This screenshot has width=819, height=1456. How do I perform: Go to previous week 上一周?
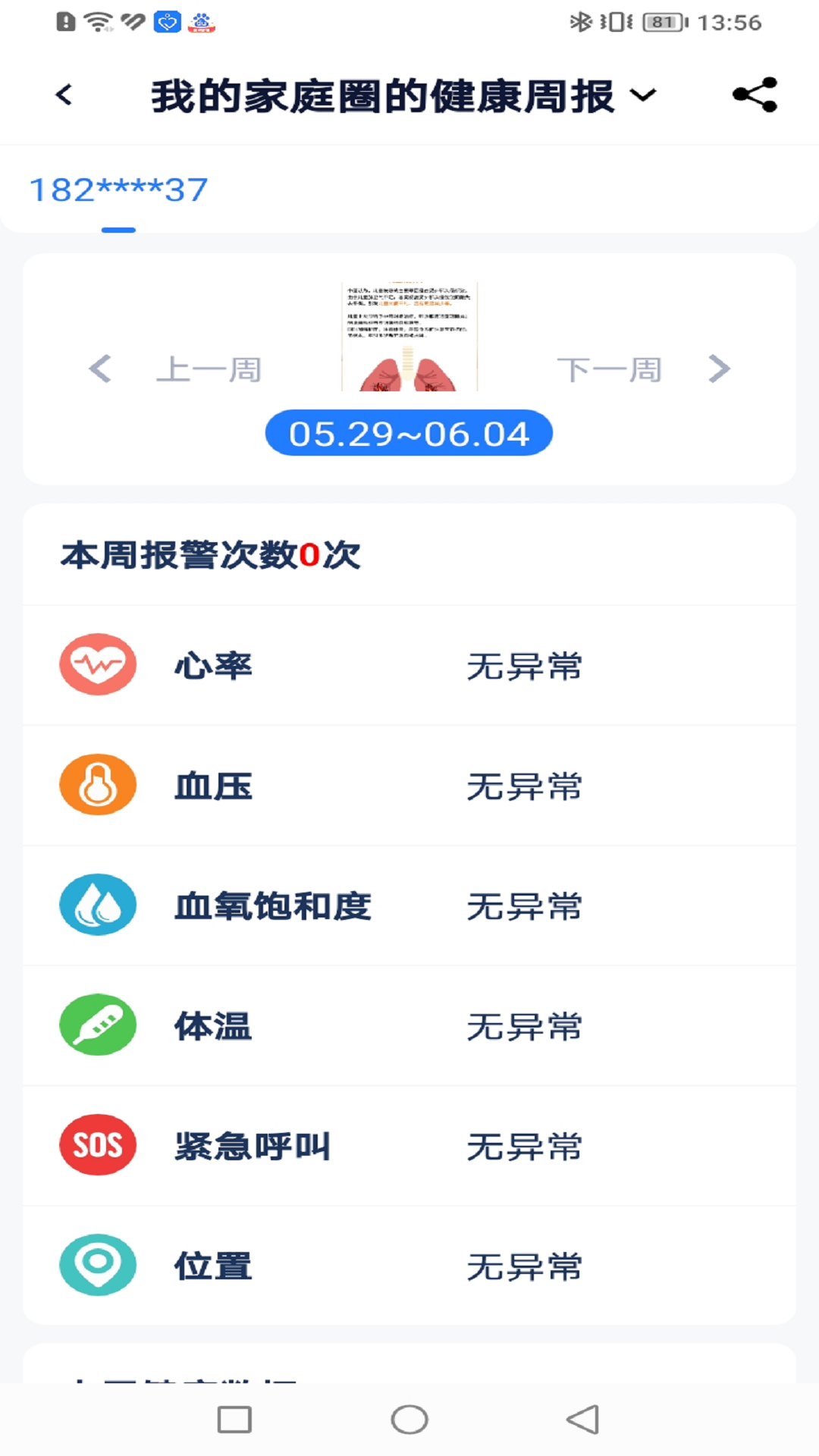[177, 370]
